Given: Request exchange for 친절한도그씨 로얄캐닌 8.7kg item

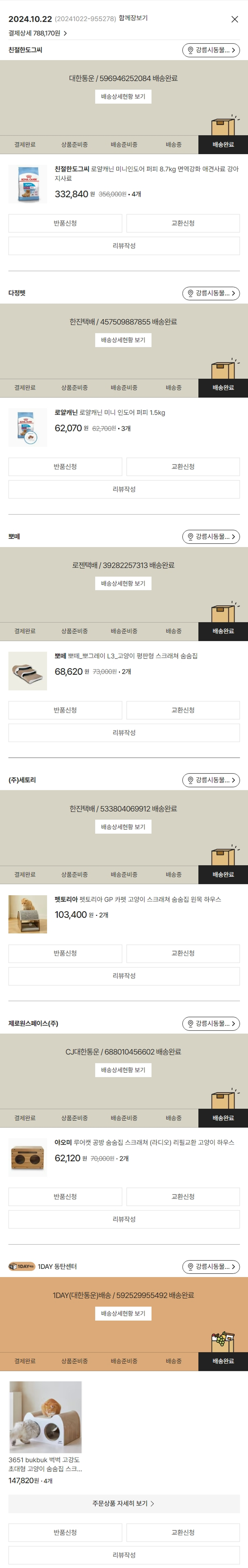Looking at the screenshot, I should pos(183,223).
